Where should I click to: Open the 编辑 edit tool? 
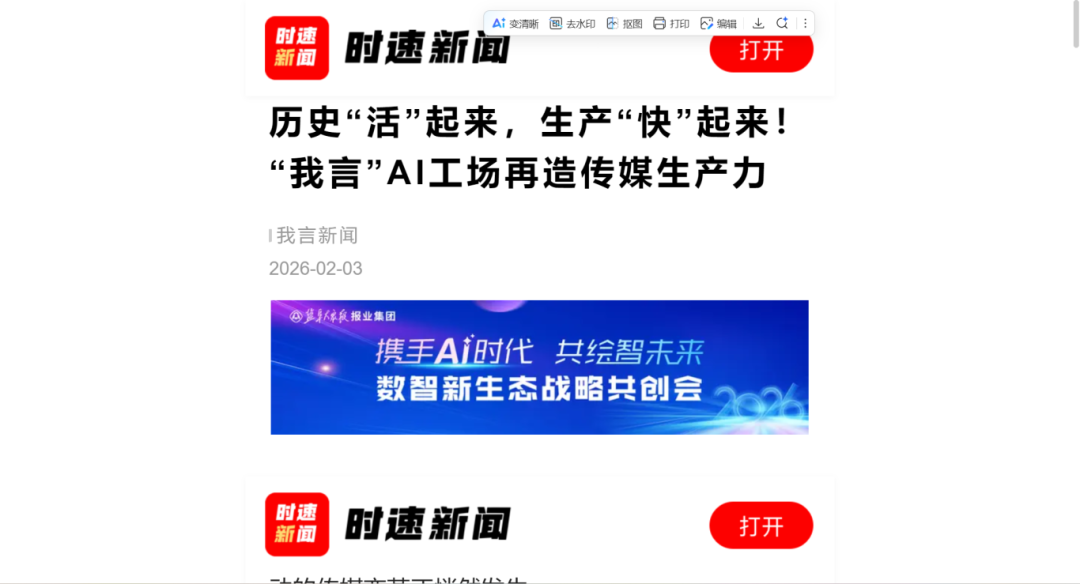click(x=718, y=23)
